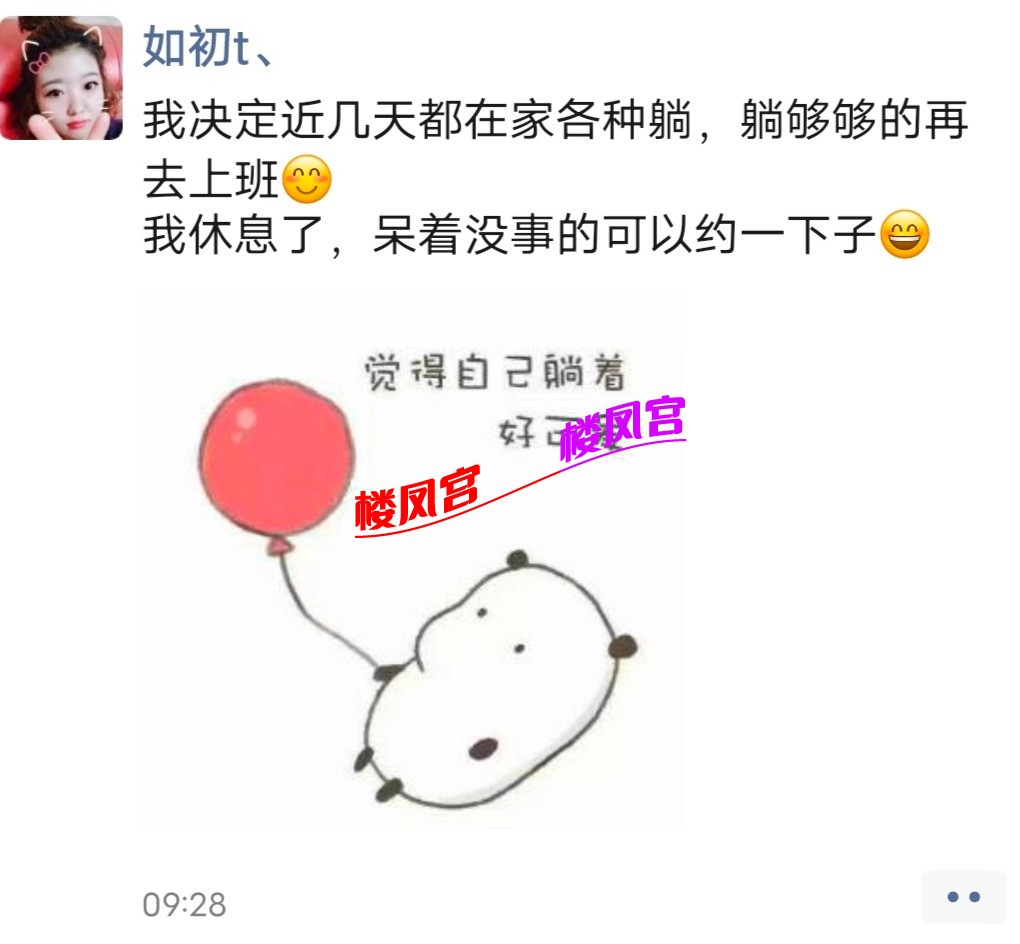The height and width of the screenshot is (944, 1020).
Task: Open 如初t、's profile picture
Action: (x=61, y=78)
